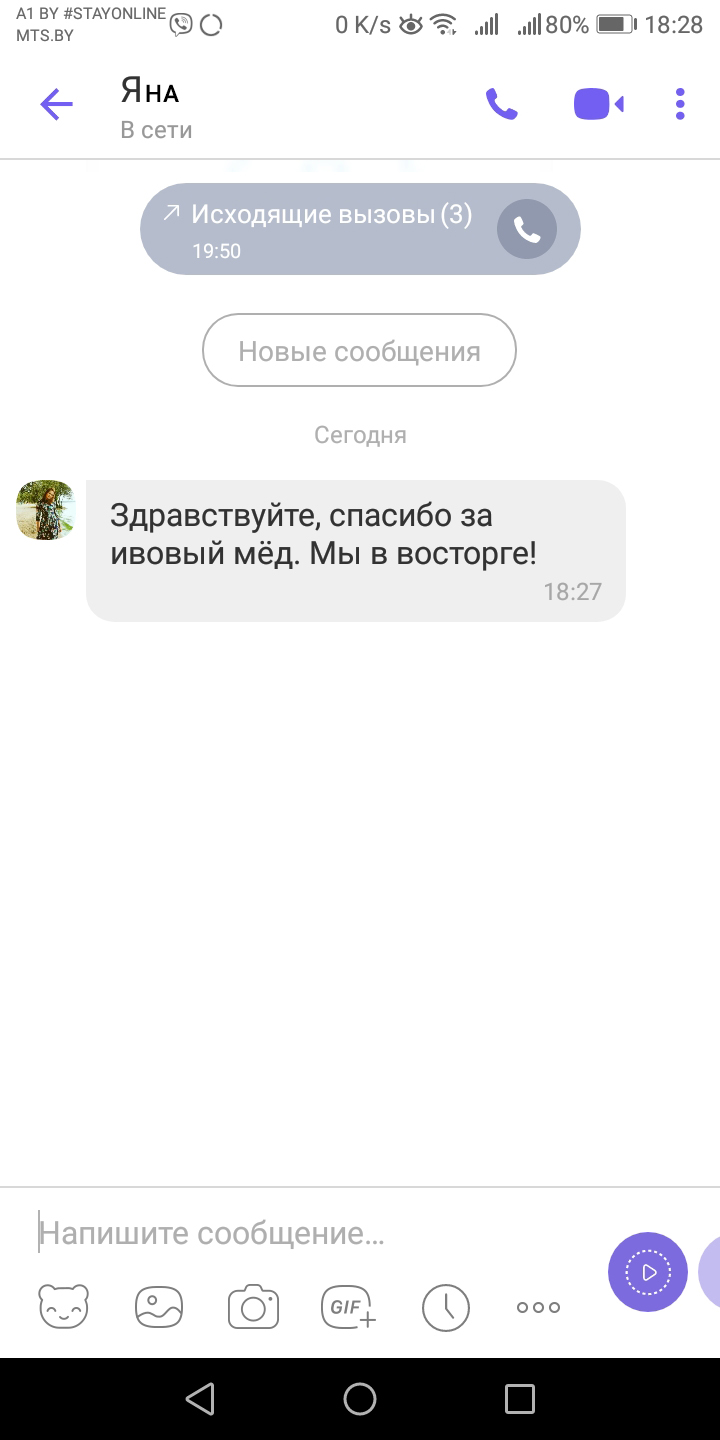This screenshot has width=720, height=1440.
Task: Open the clock timer message option
Action: [445, 1306]
